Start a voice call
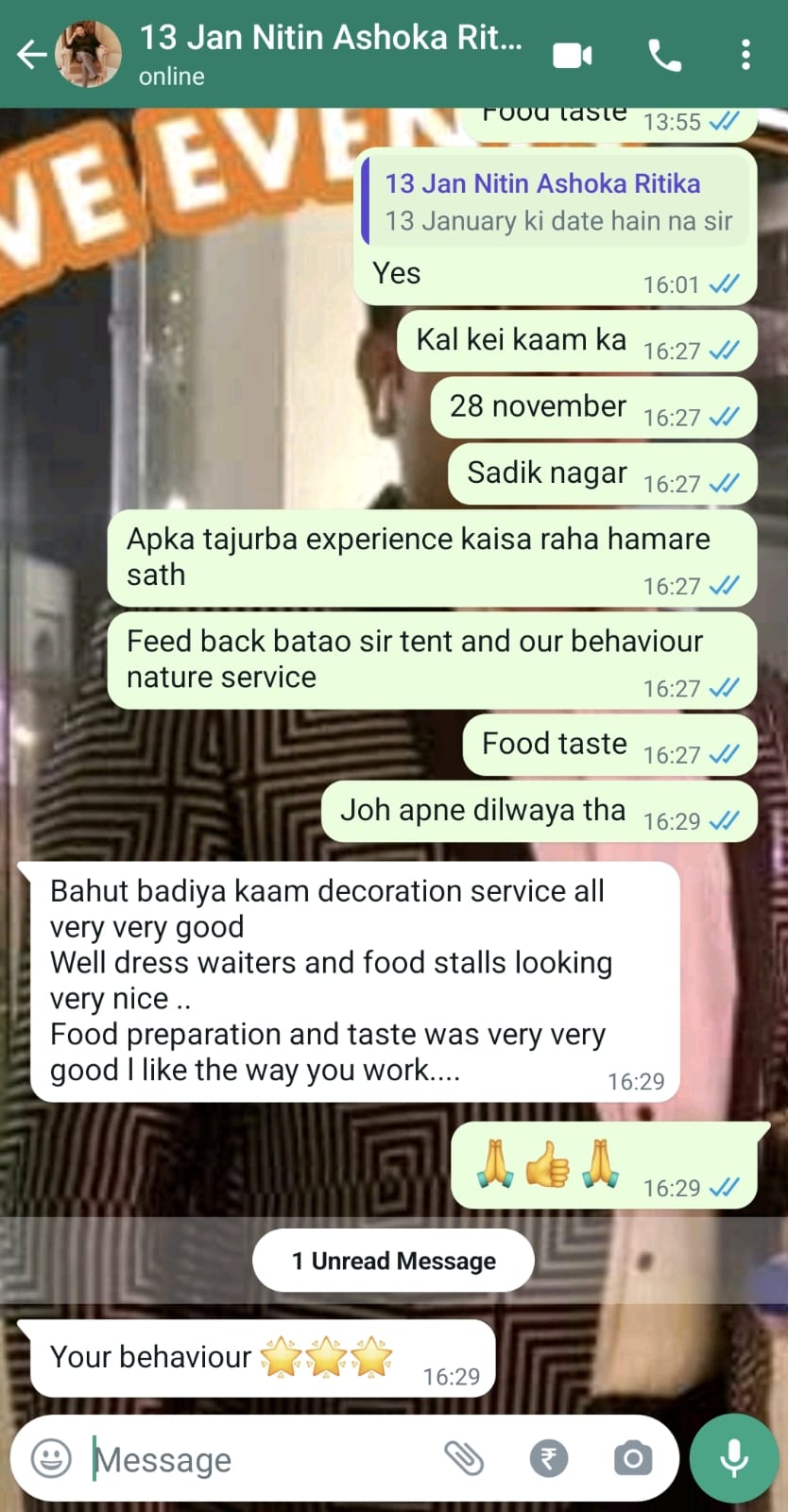788x1512 pixels. click(x=665, y=56)
